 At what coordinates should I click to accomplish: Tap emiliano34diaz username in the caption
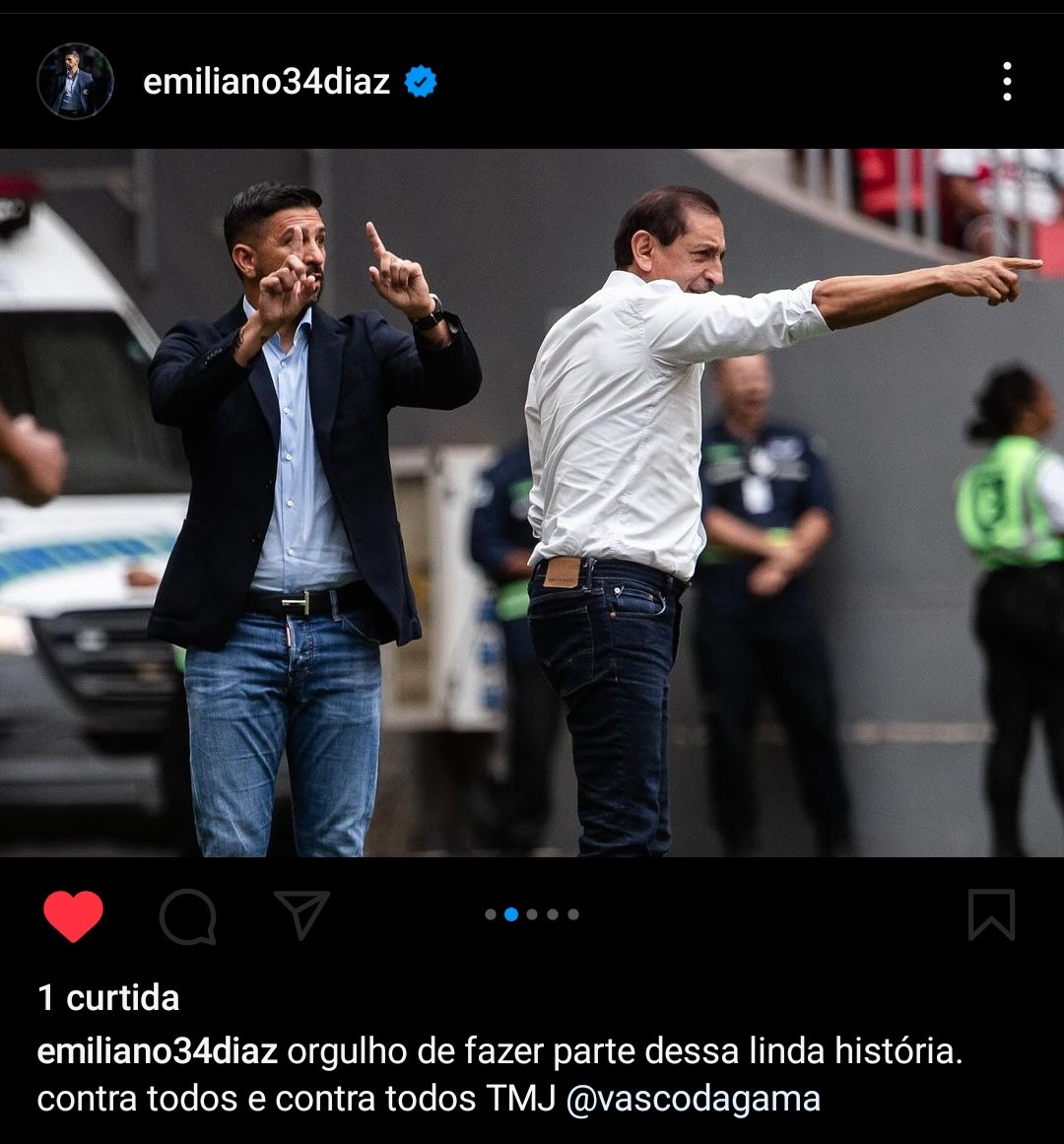(x=157, y=1051)
